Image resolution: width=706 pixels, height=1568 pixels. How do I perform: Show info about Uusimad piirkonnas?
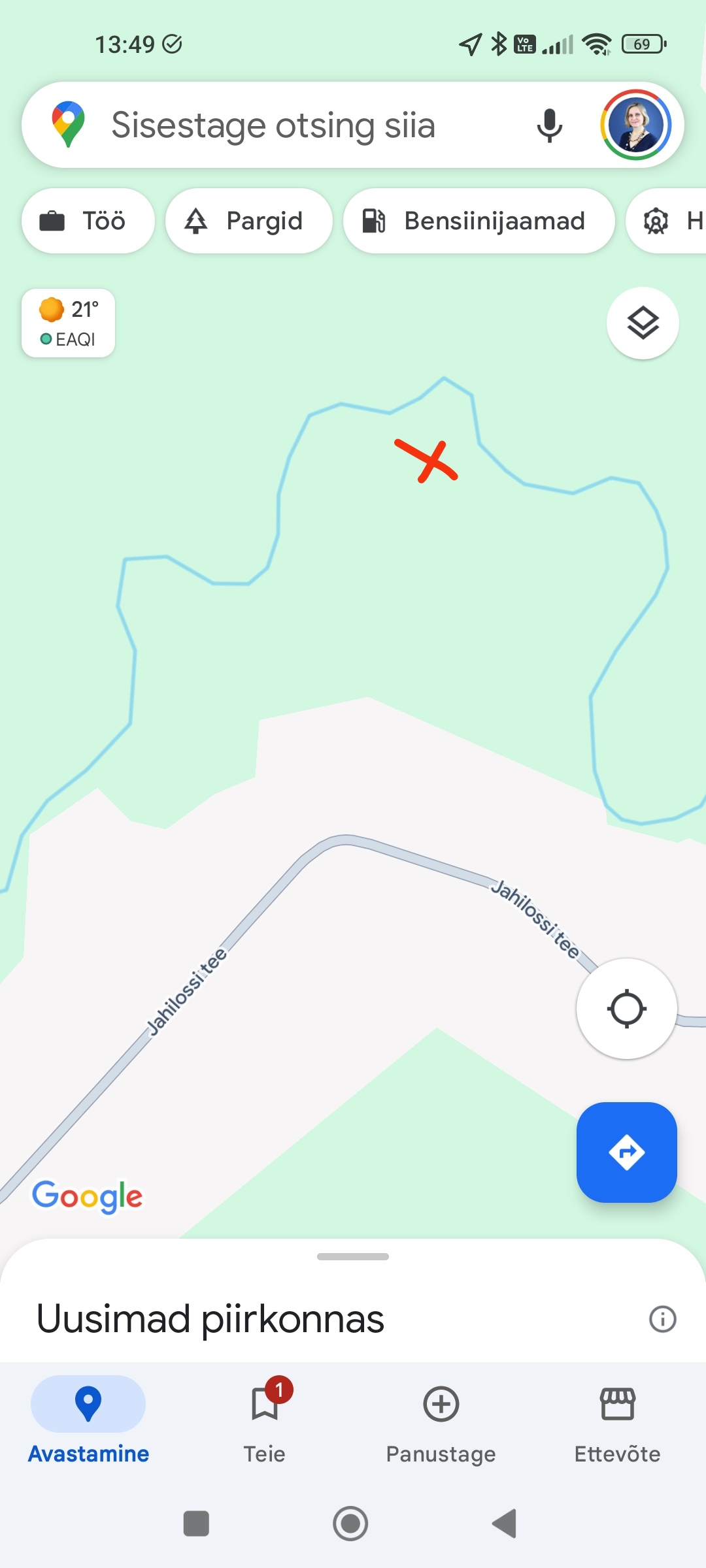point(662,1318)
